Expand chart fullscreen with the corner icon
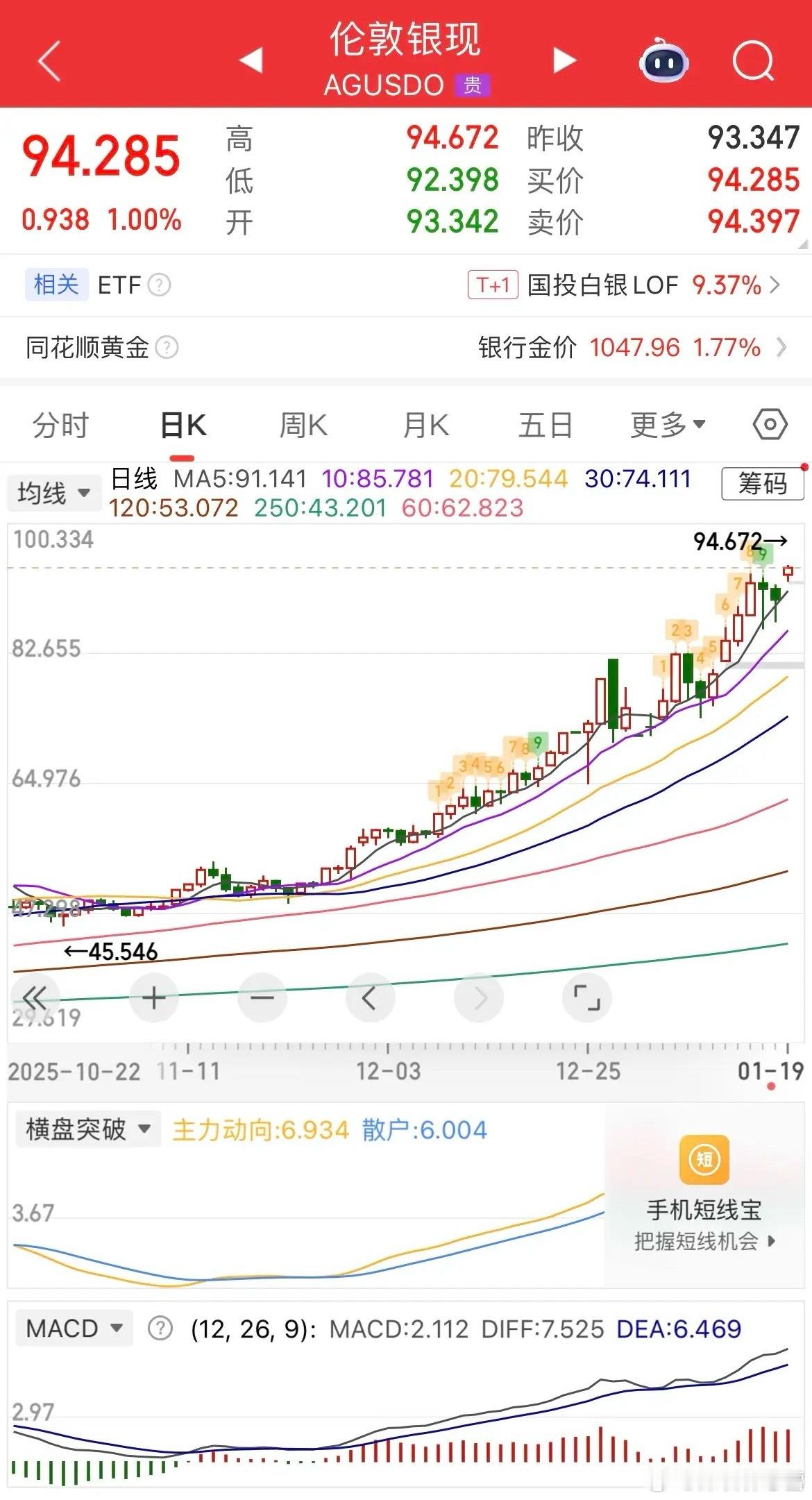 pos(587,997)
